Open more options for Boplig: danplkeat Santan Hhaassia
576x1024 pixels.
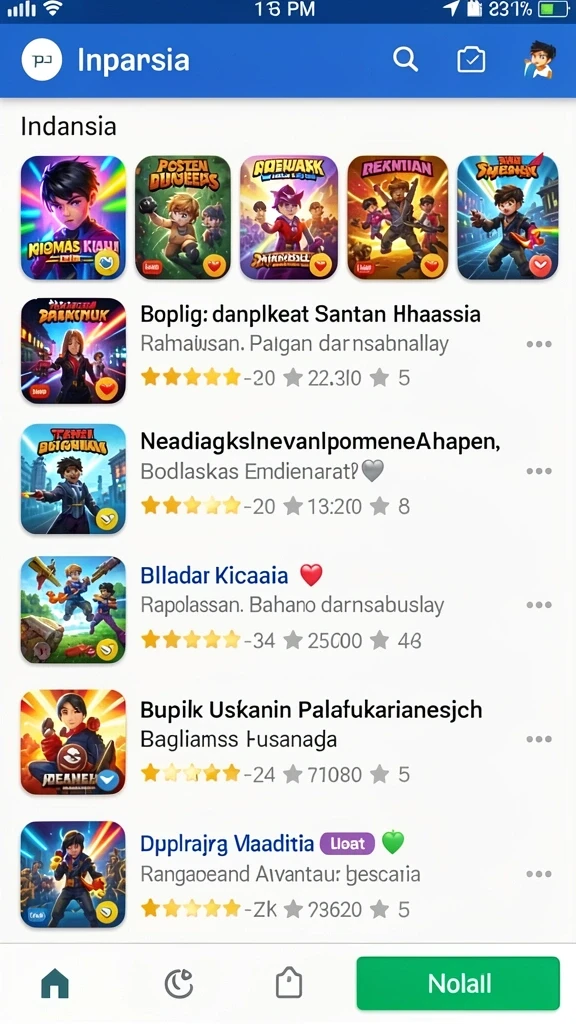pos(539,344)
